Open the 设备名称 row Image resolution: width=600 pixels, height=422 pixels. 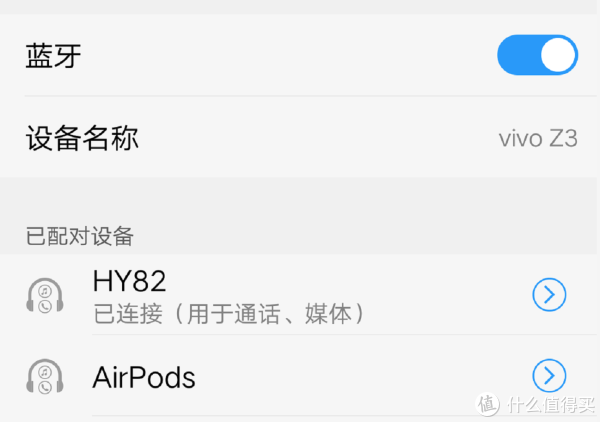[300, 138]
